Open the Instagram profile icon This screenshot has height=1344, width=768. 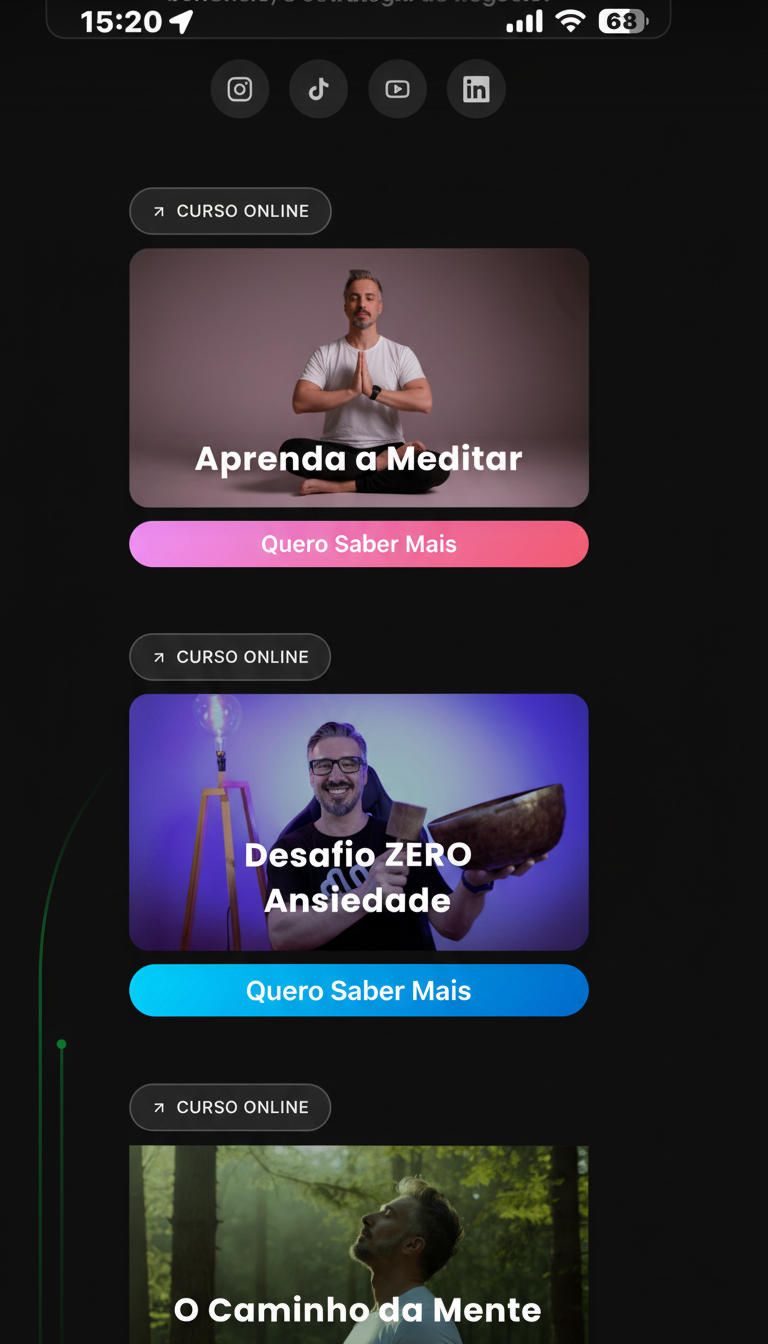point(240,90)
